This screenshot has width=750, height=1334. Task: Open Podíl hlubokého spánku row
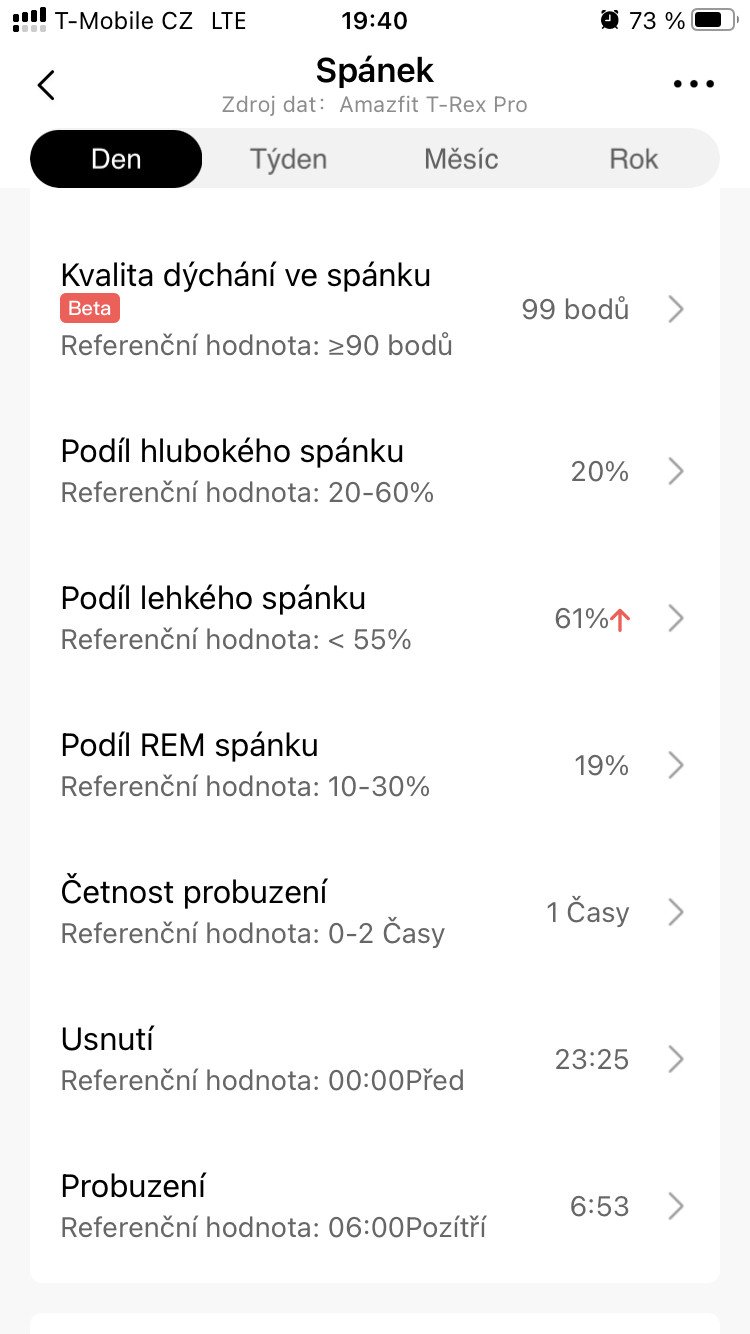coord(375,471)
